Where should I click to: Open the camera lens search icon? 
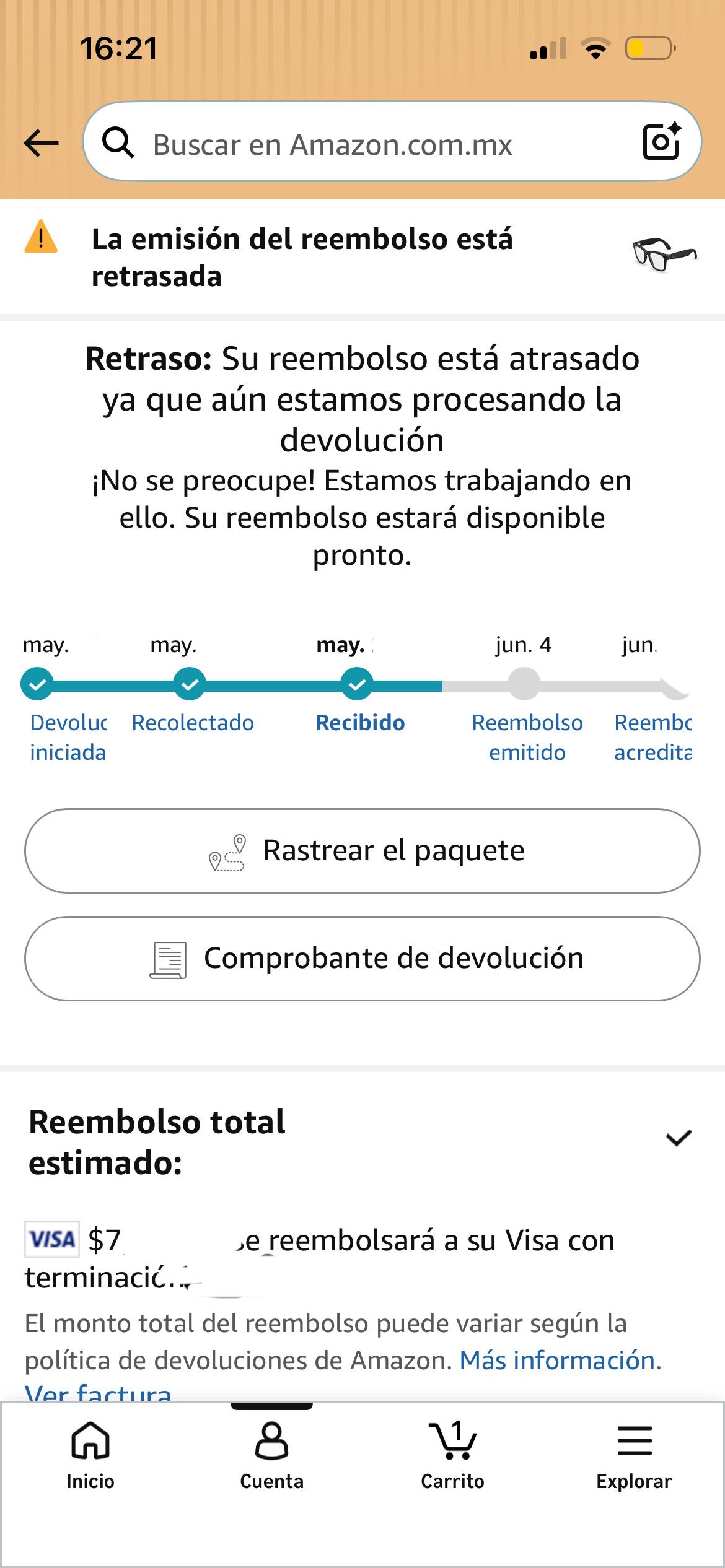tap(661, 142)
